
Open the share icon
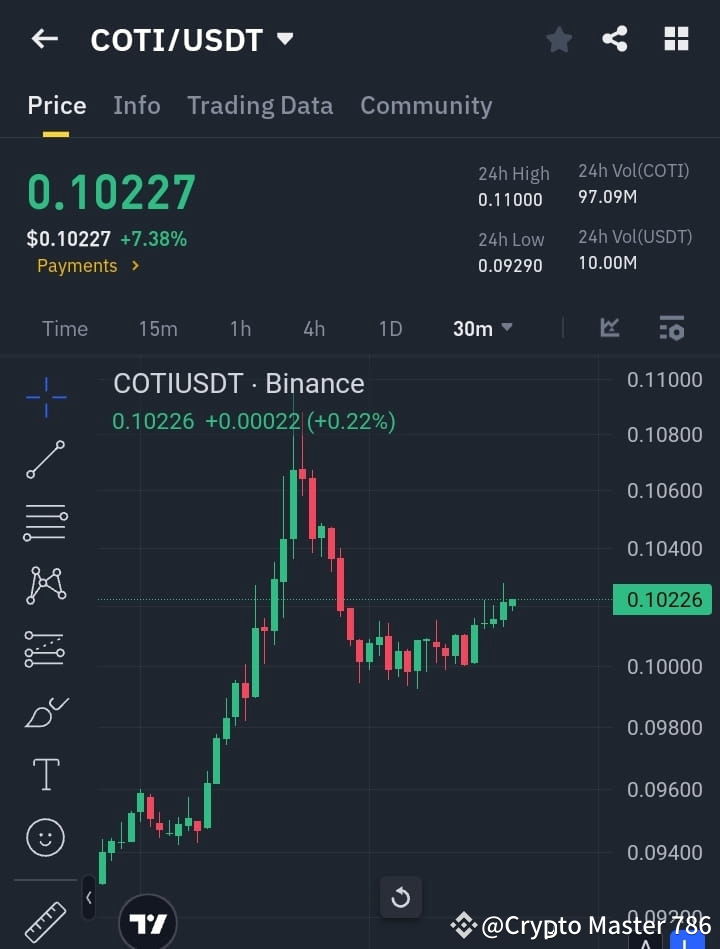click(x=615, y=39)
